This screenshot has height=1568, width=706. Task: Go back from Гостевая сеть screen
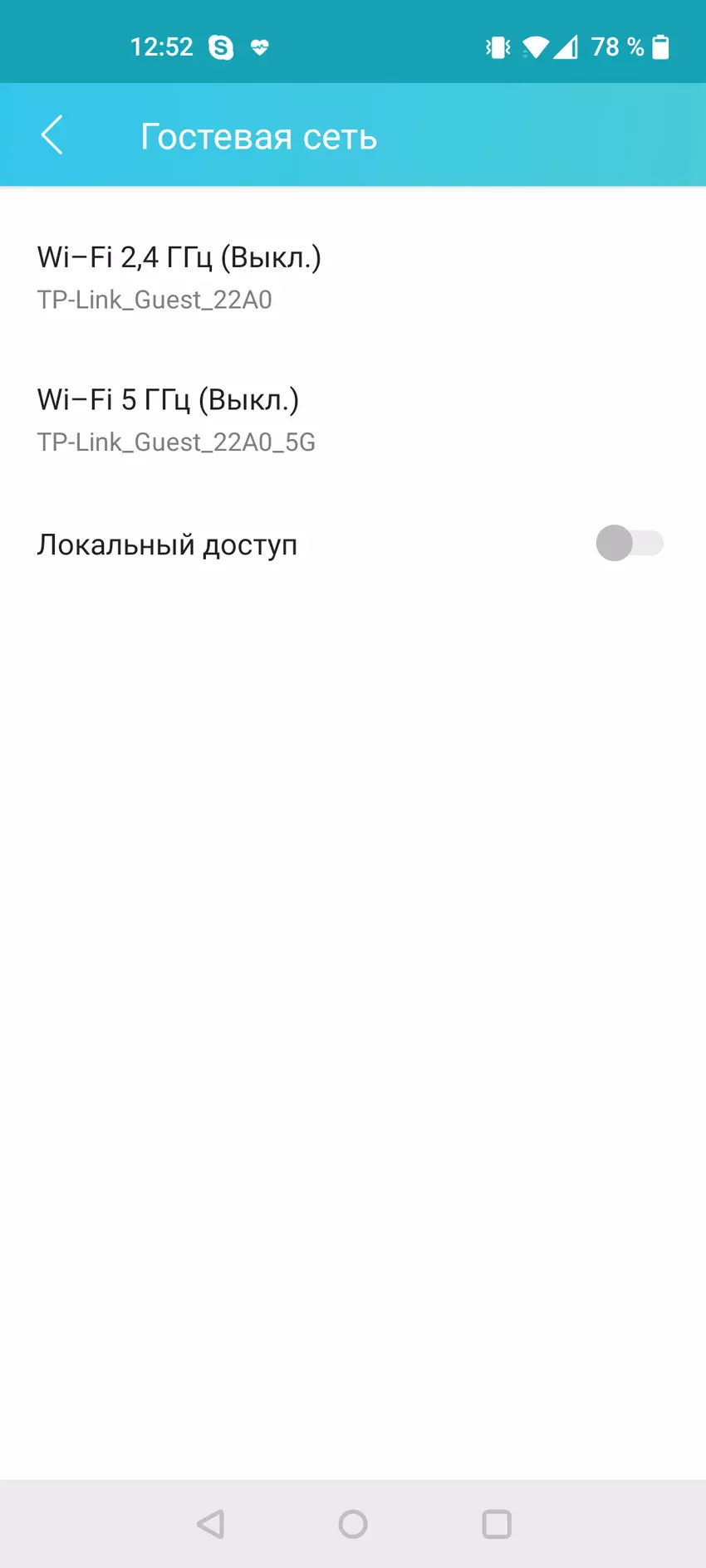pos(51,135)
